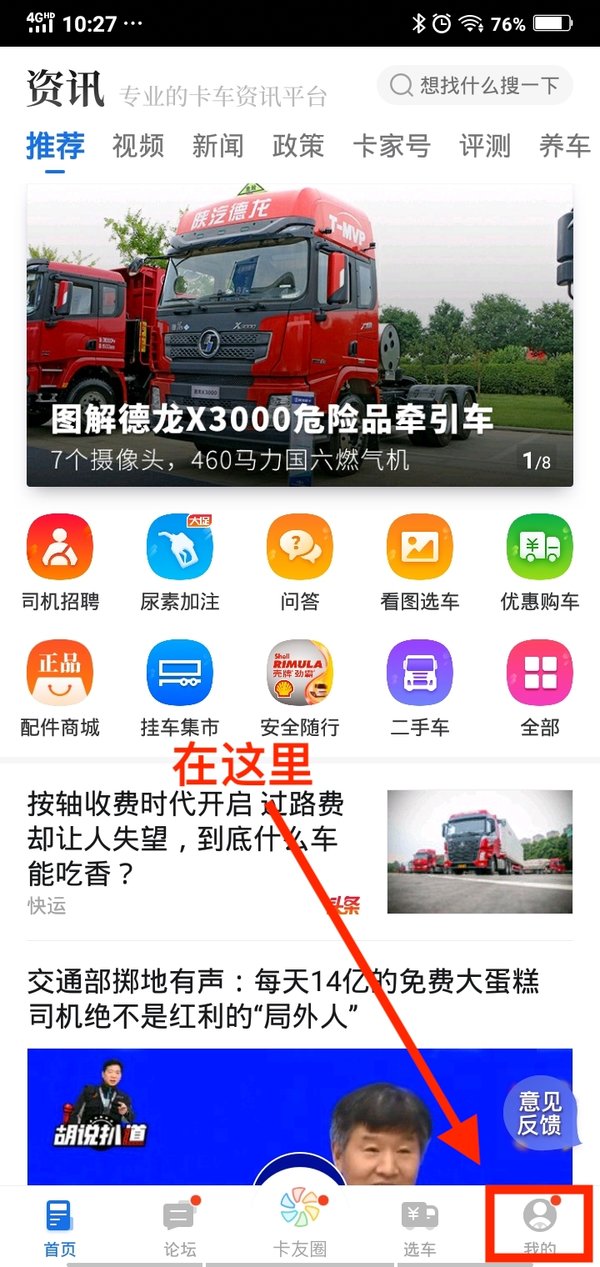
Task: Switch to the 论坛 bottom tab
Action: 180,1227
